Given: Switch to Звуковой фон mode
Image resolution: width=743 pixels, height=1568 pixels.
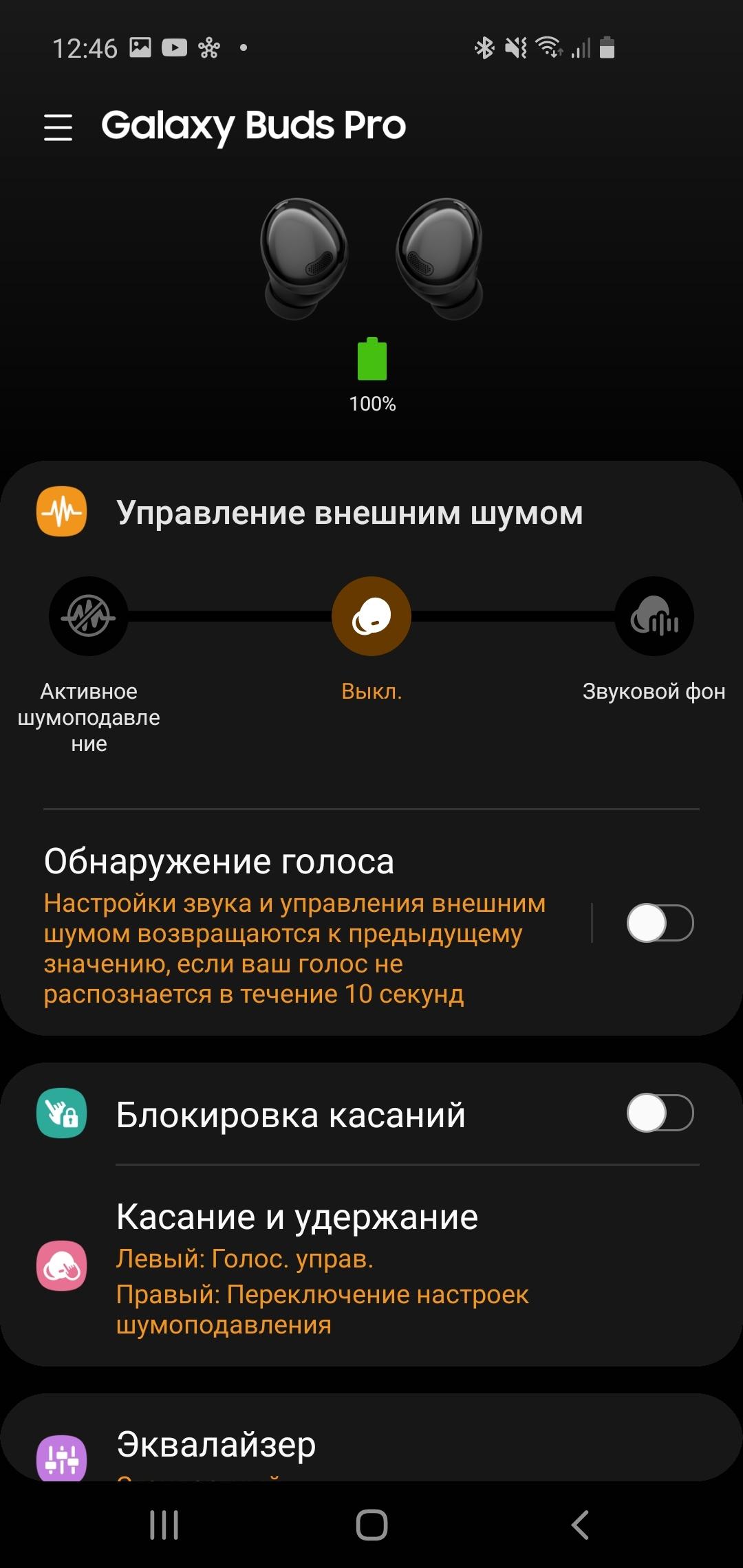Looking at the screenshot, I should pos(654,616).
